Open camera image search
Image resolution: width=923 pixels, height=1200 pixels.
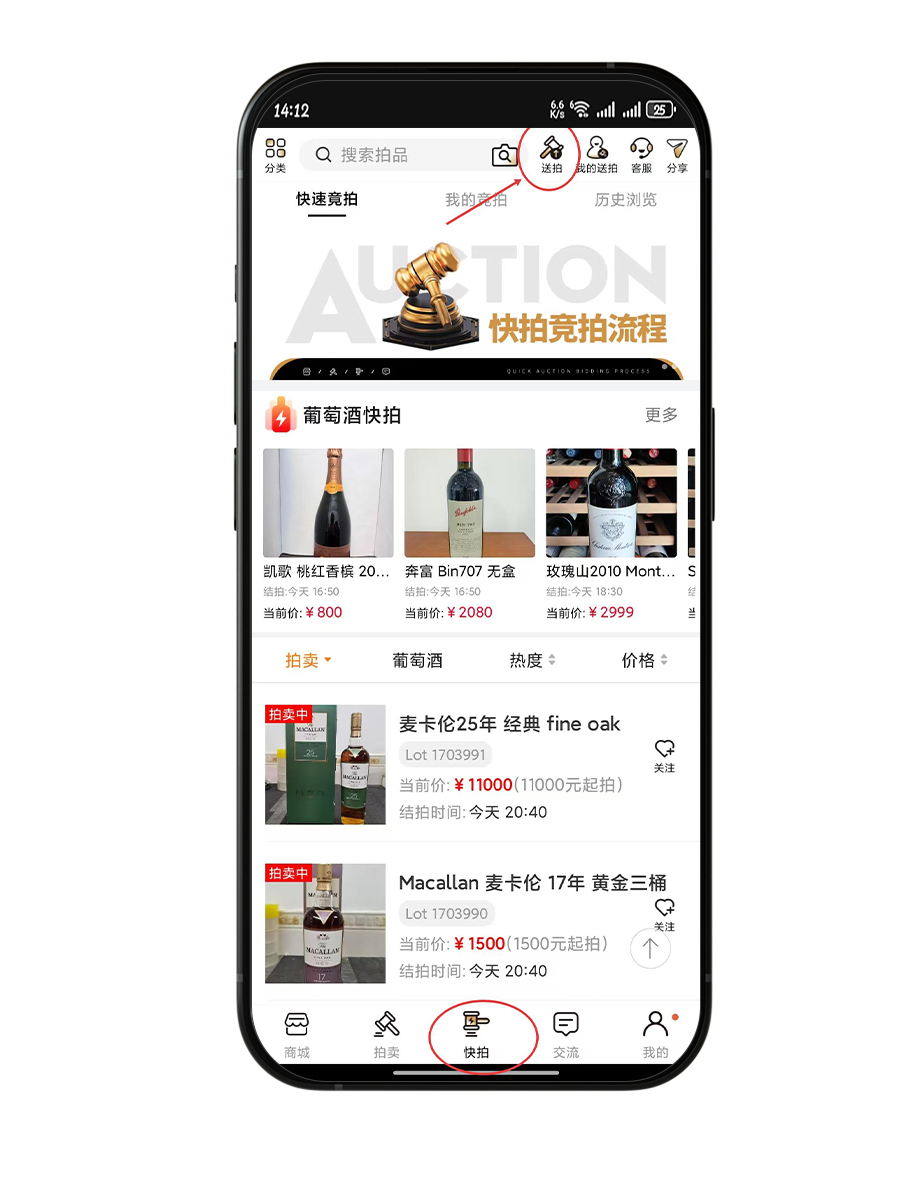pyautogui.click(x=505, y=155)
